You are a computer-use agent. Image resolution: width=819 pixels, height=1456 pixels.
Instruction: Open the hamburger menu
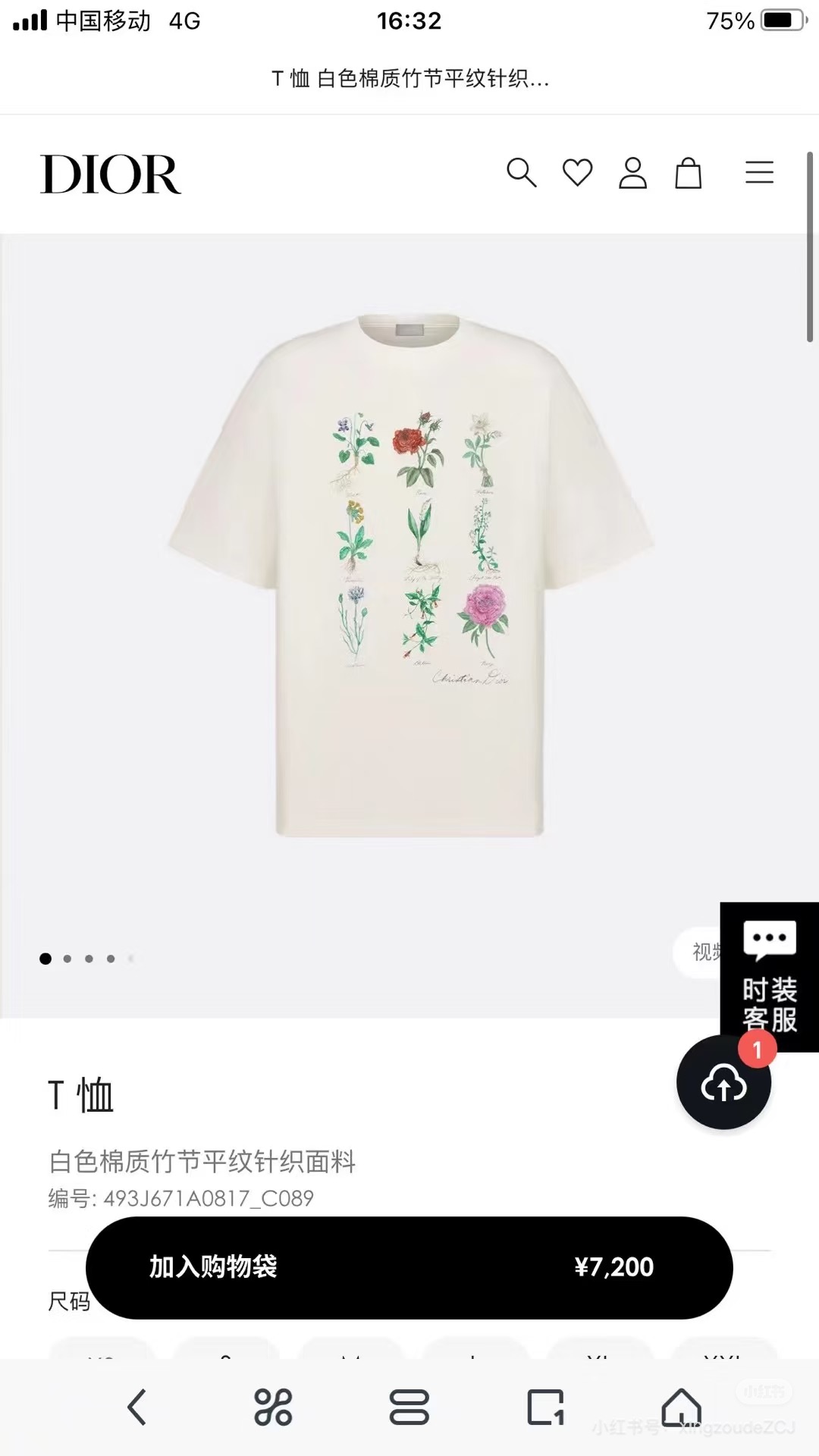[759, 173]
